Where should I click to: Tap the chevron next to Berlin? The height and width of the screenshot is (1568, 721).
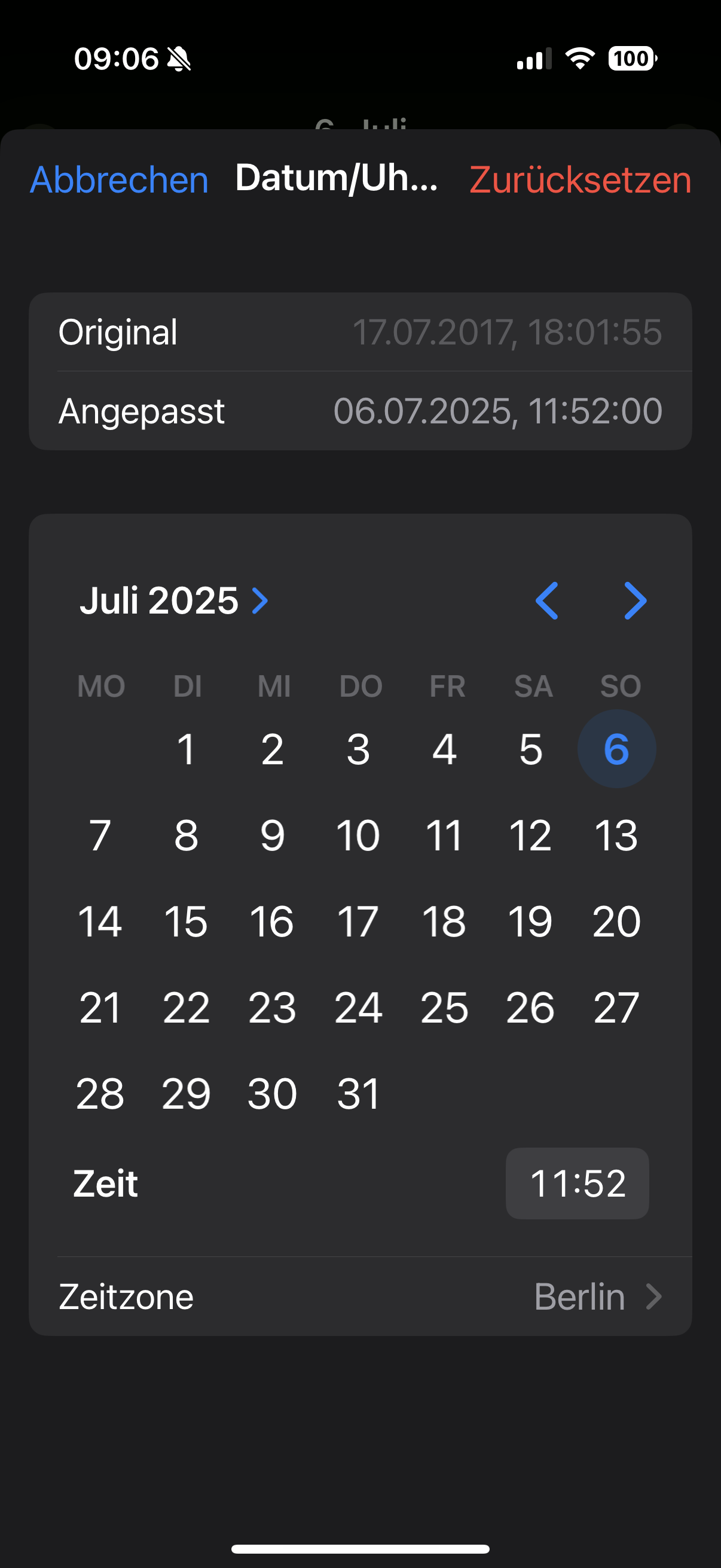click(653, 1296)
